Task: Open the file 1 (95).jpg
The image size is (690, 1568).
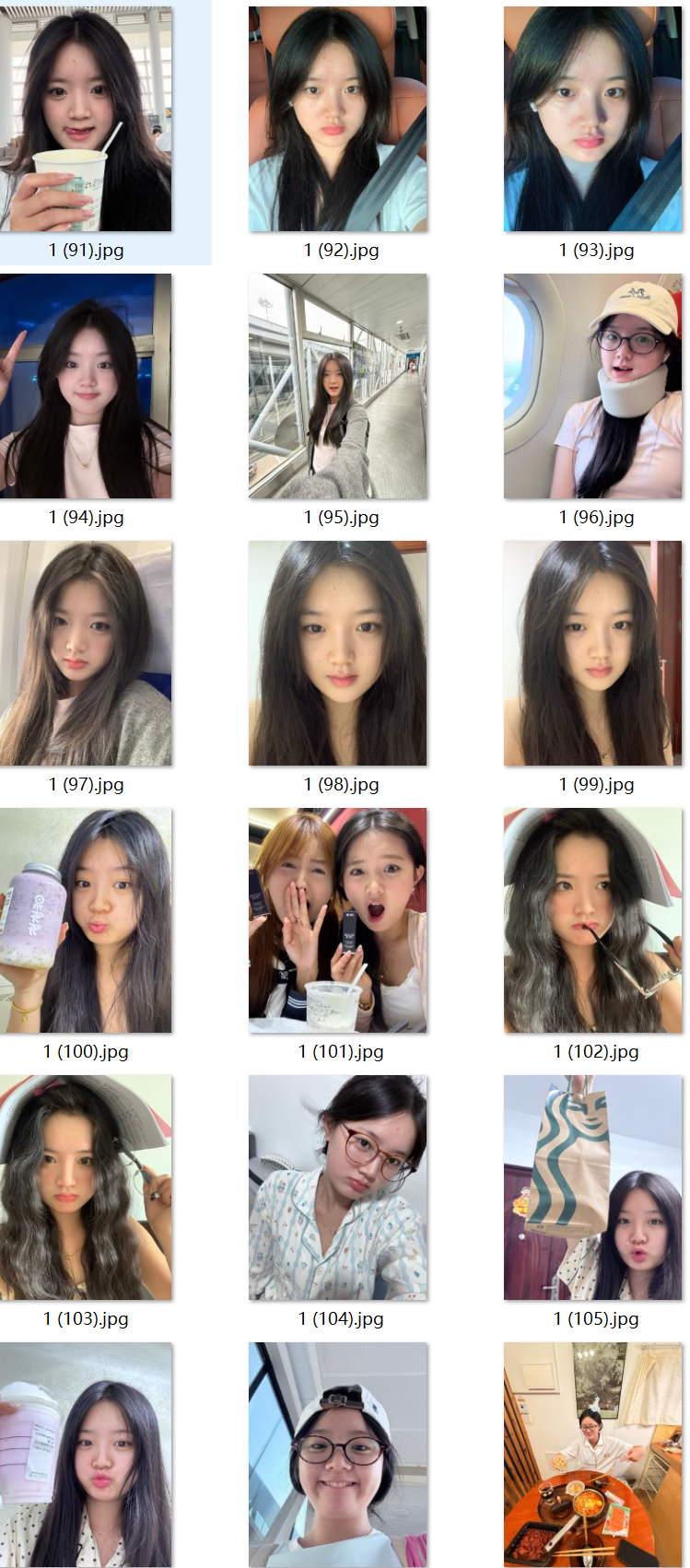Action: tap(338, 386)
